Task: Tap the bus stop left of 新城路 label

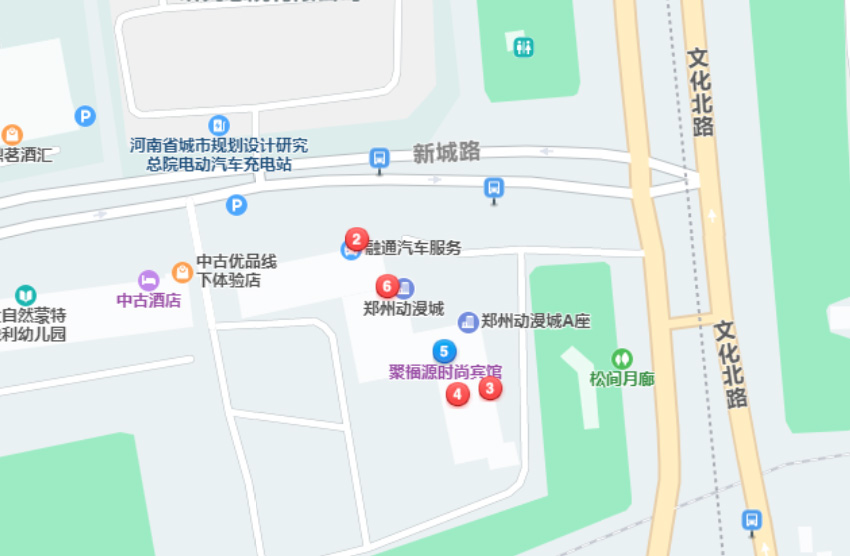Action: click(379, 158)
